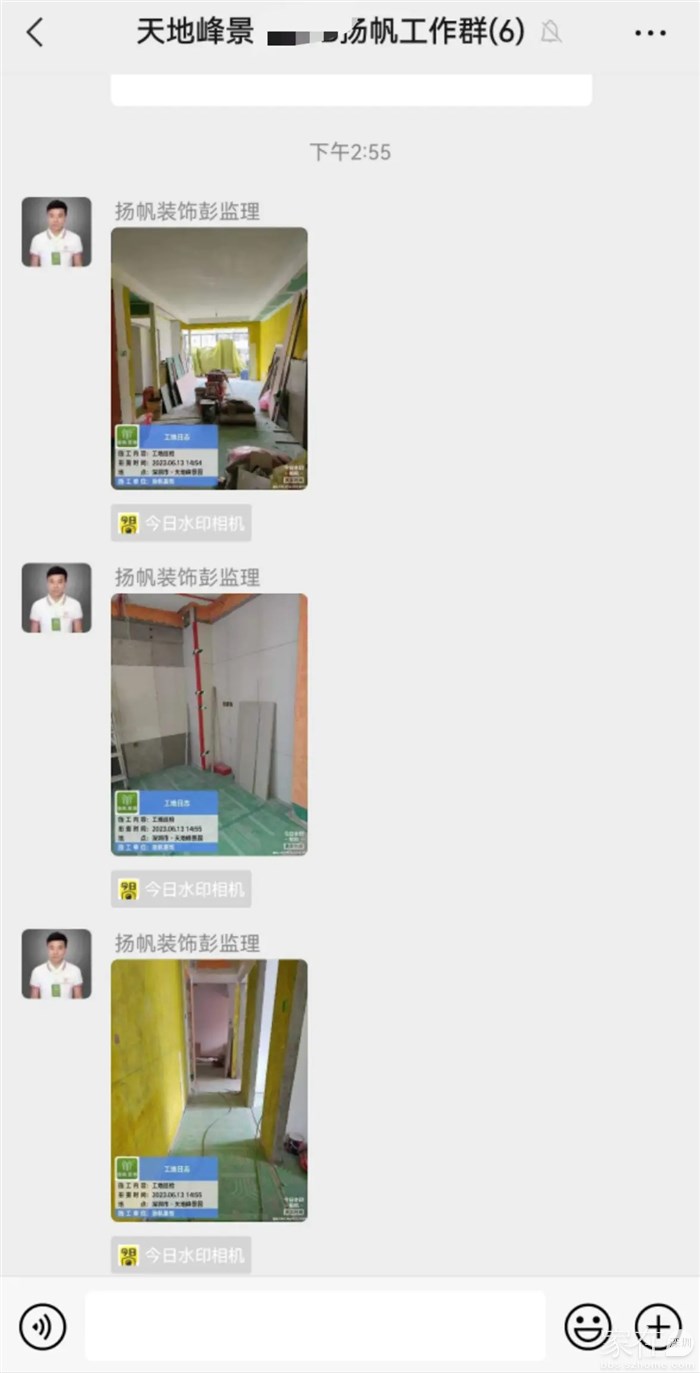Image resolution: width=700 pixels, height=1373 pixels.
Task: Open the third photo of the narrow corridor
Action: pyautogui.click(x=209, y=1090)
